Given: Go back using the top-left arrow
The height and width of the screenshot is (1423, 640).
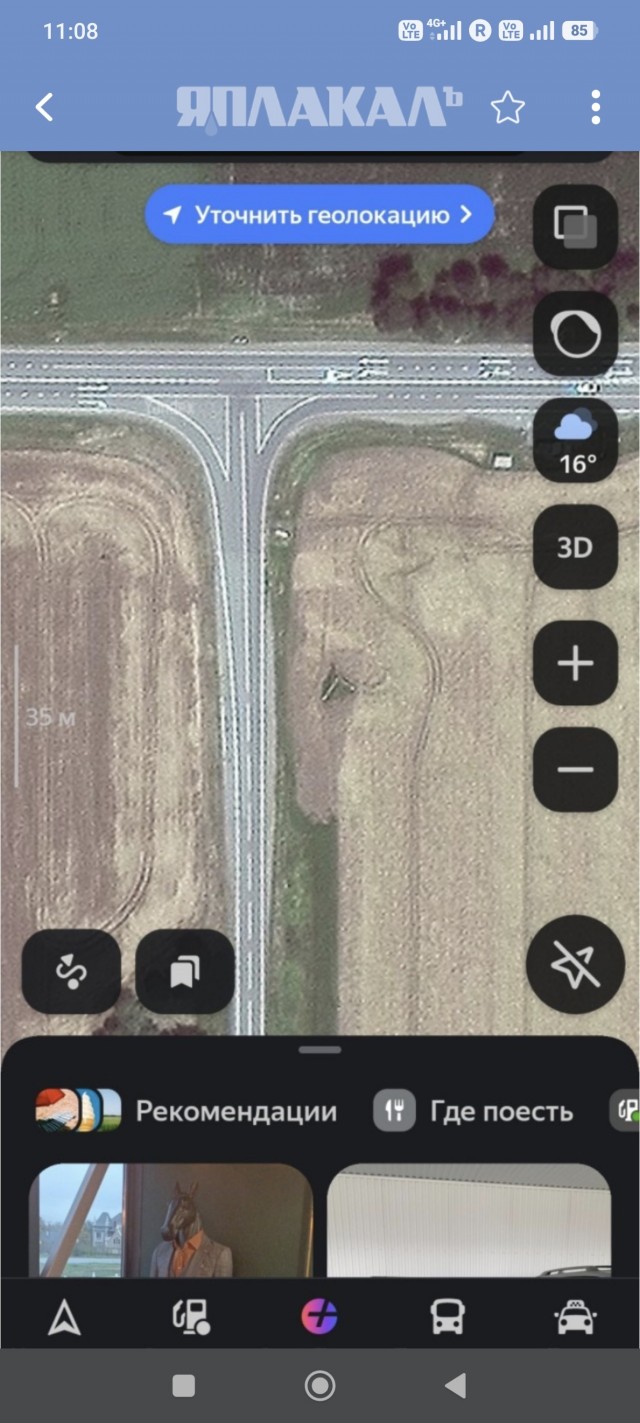Looking at the screenshot, I should 44,107.
